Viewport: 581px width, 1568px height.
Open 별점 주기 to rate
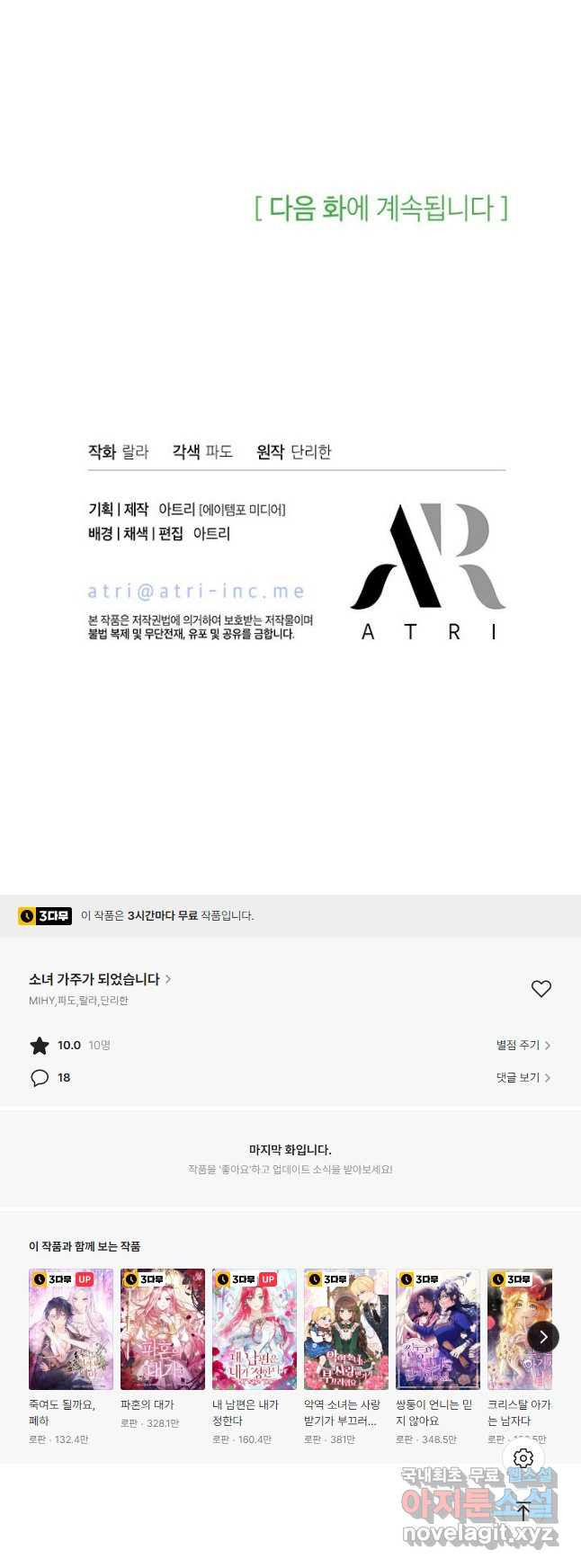523,1045
